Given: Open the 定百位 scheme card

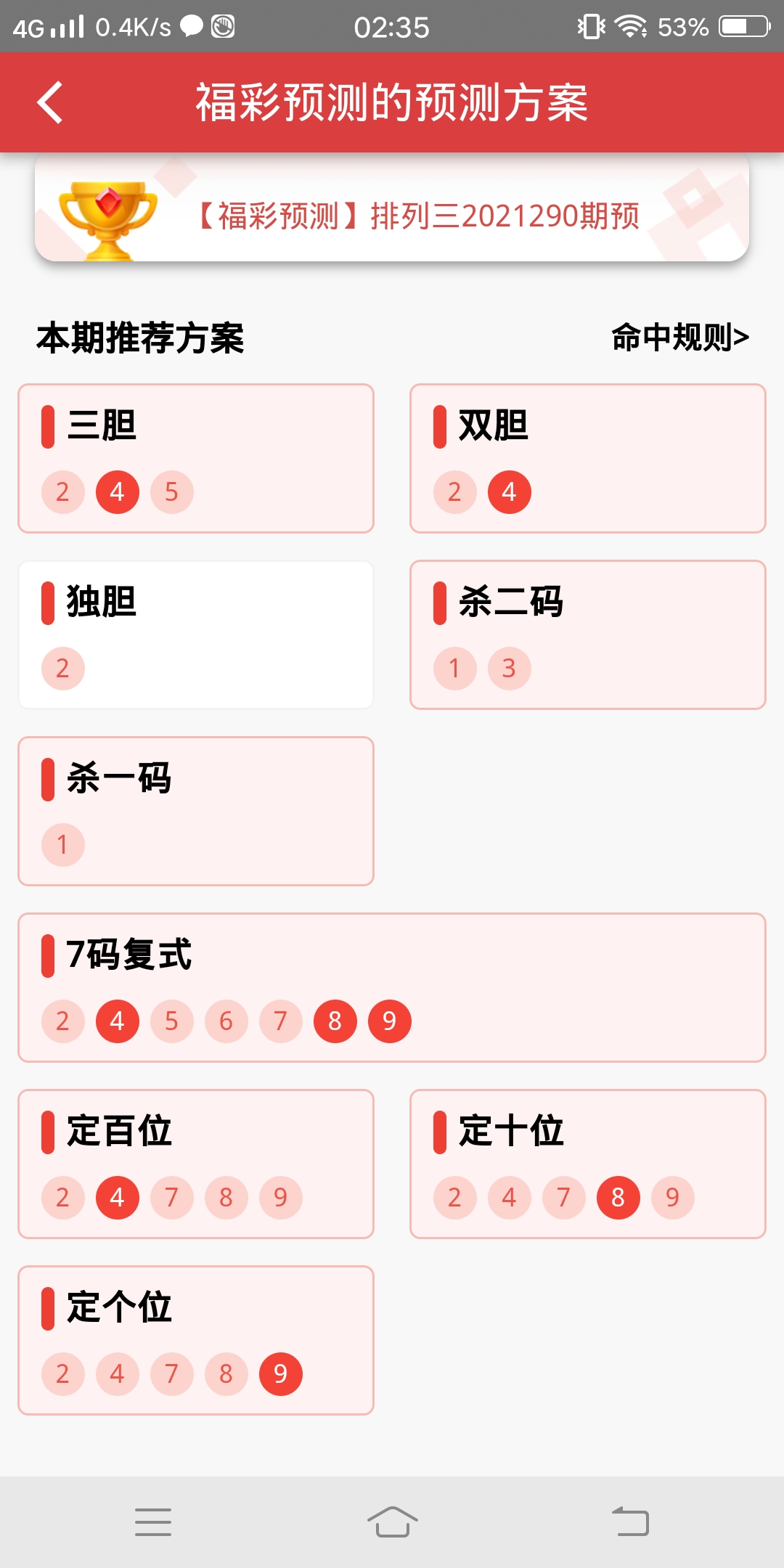Looking at the screenshot, I should pos(196,1164).
